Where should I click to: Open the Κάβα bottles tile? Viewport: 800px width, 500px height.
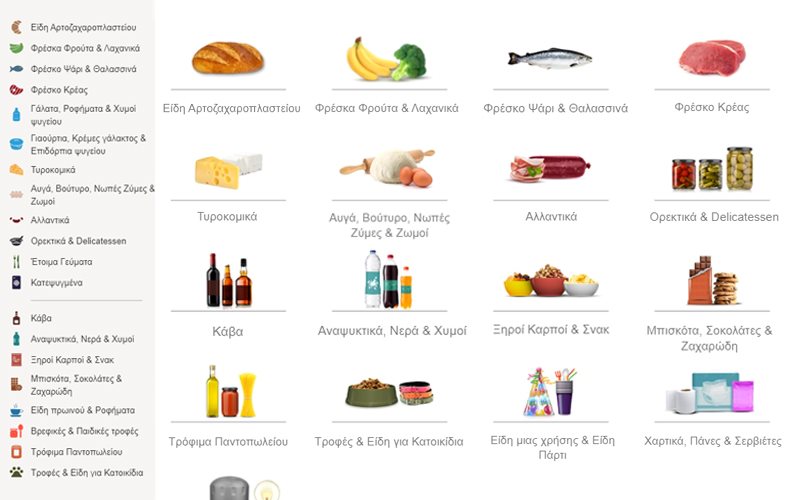pyautogui.click(x=228, y=282)
